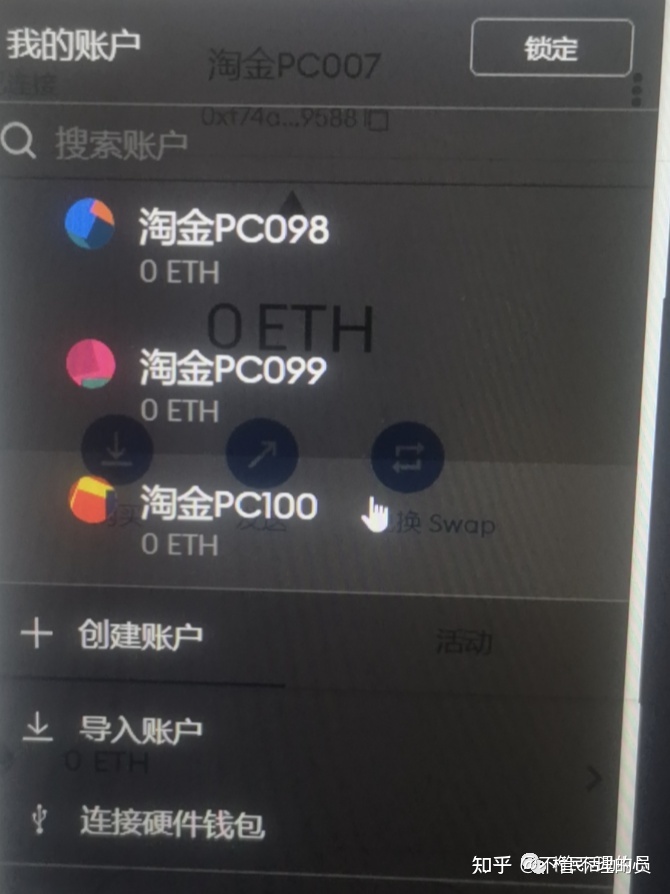Tap the 锁定 lock button
This screenshot has width=670, height=894.
tap(550, 48)
